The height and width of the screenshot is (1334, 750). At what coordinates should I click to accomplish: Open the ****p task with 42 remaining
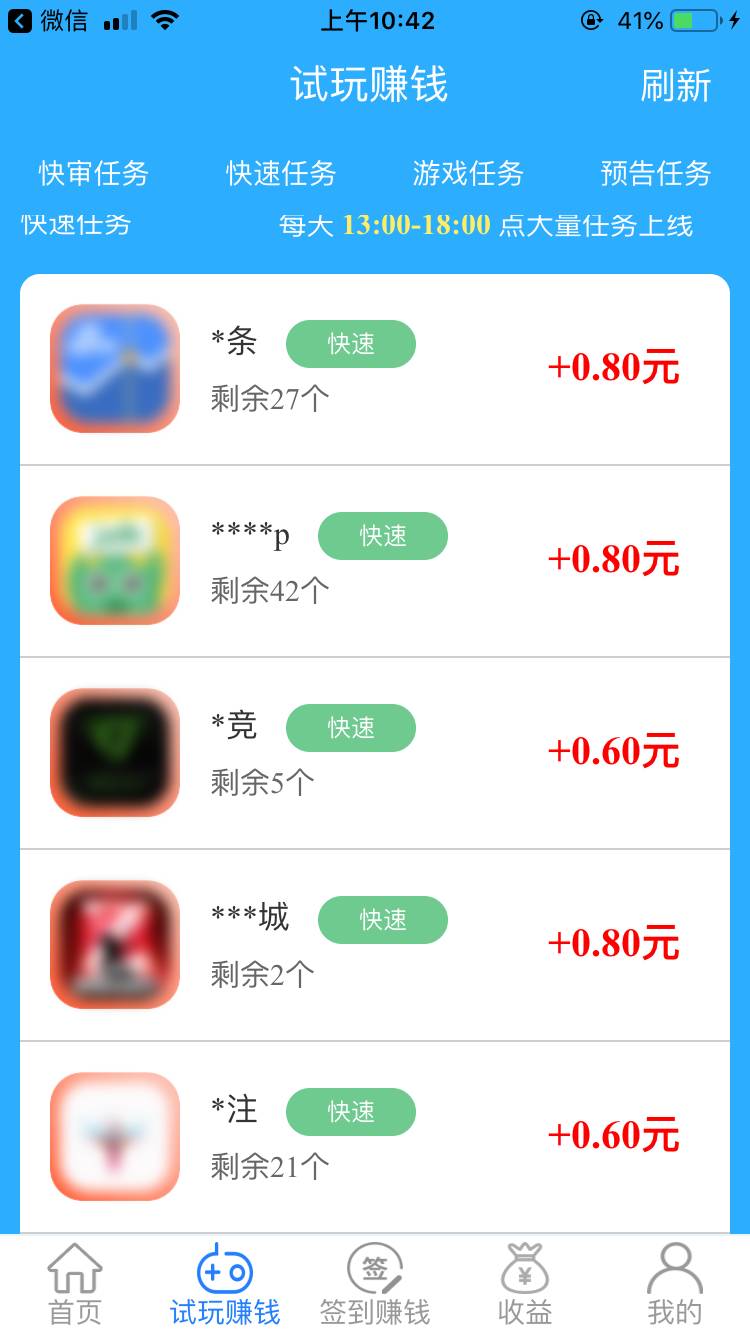pyautogui.click(x=375, y=561)
